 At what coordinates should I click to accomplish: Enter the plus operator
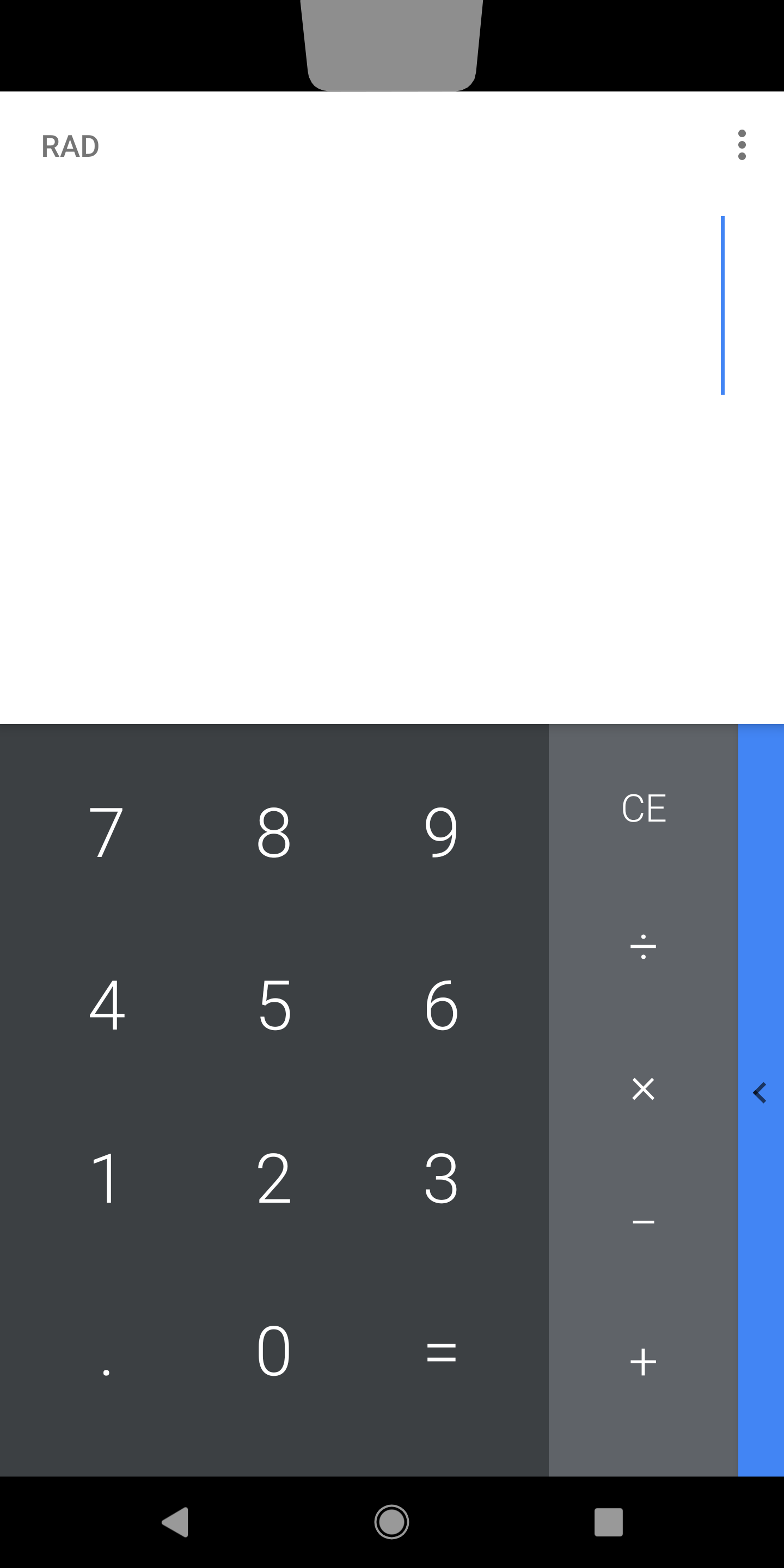point(644,1362)
